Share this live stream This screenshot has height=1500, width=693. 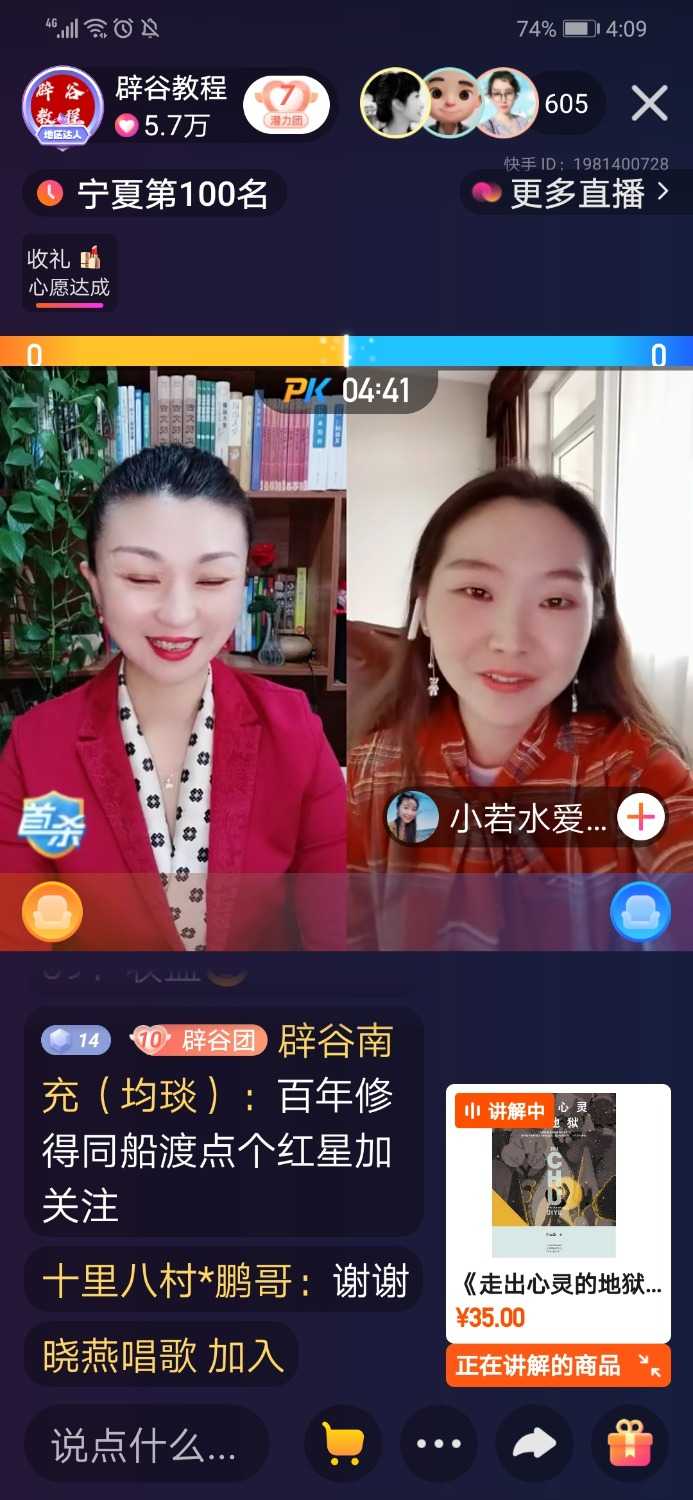click(534, 1444)
